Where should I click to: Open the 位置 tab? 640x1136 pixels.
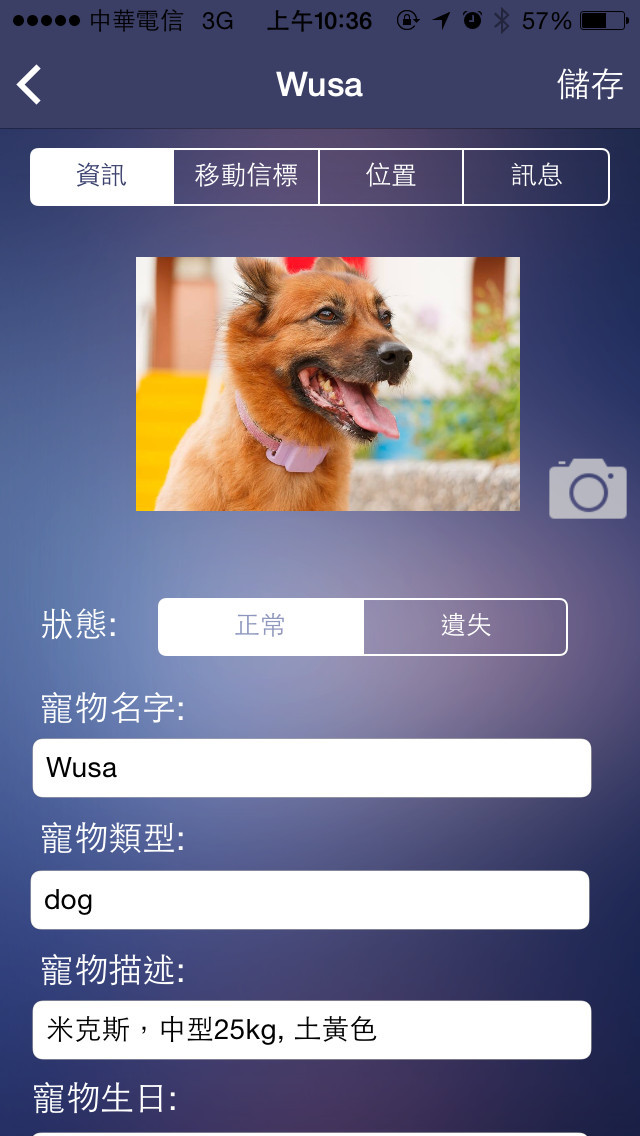391,177
